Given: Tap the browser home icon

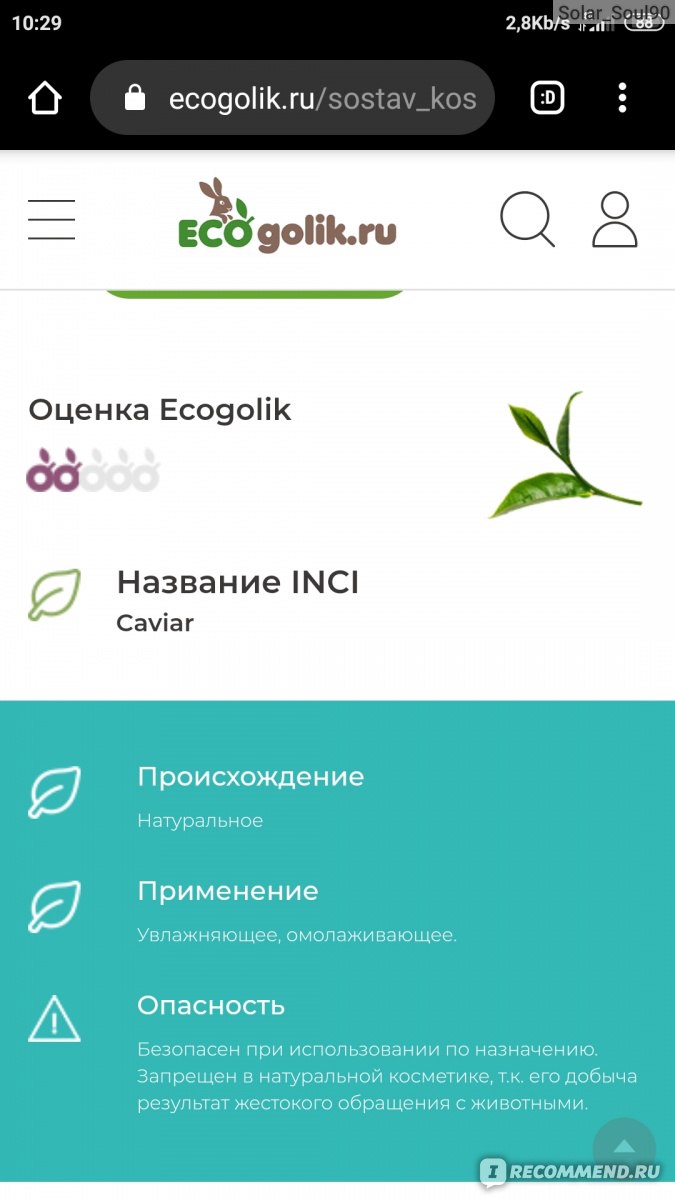Looking at the screenshot, I should coord(45,98).
